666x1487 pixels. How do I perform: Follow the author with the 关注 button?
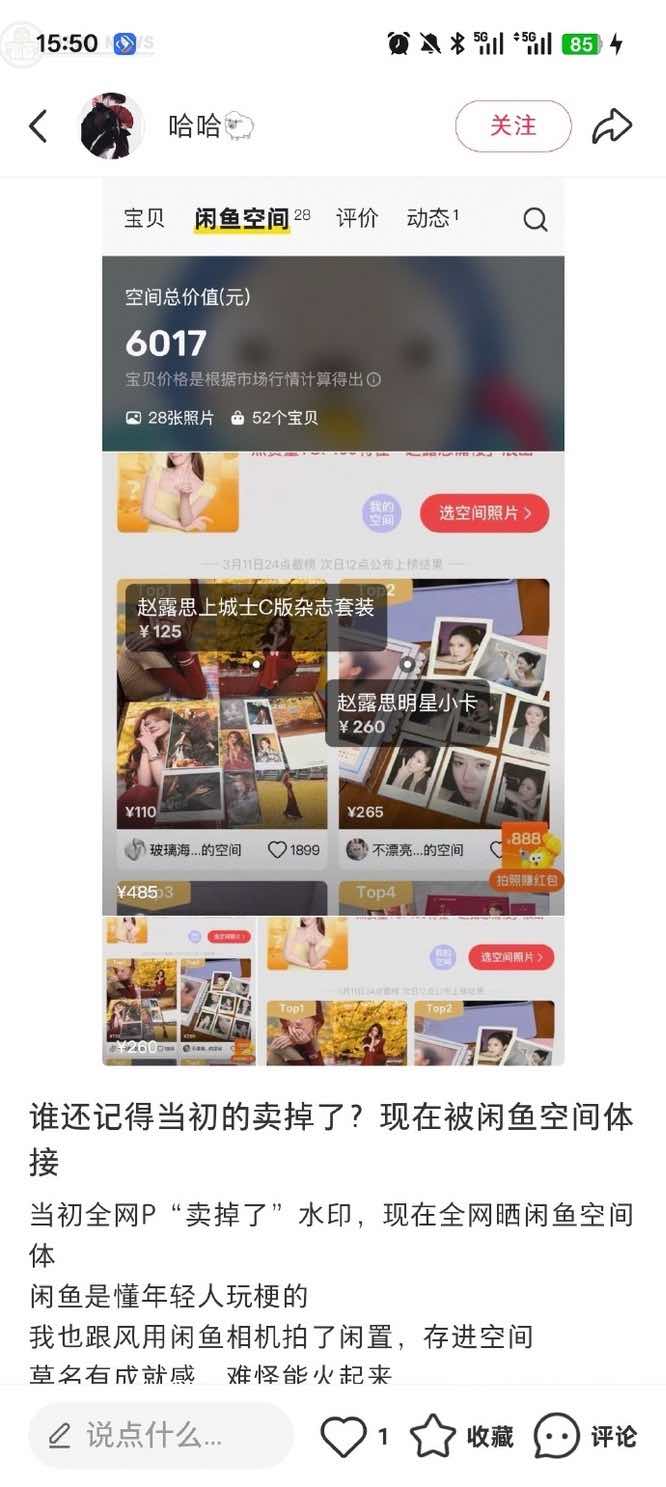[x=513, y=126]
